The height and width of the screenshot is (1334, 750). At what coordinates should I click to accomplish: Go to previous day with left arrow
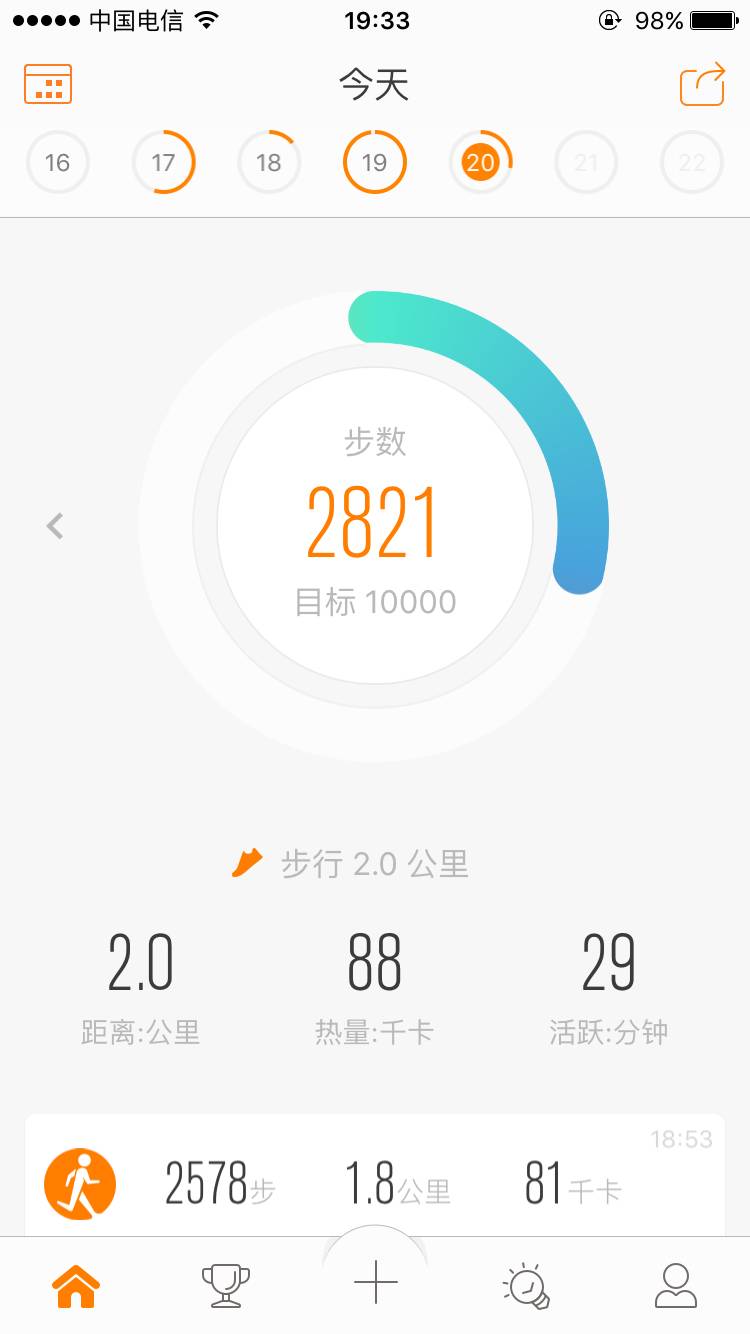pyautogui.click(x=55, y=525)
